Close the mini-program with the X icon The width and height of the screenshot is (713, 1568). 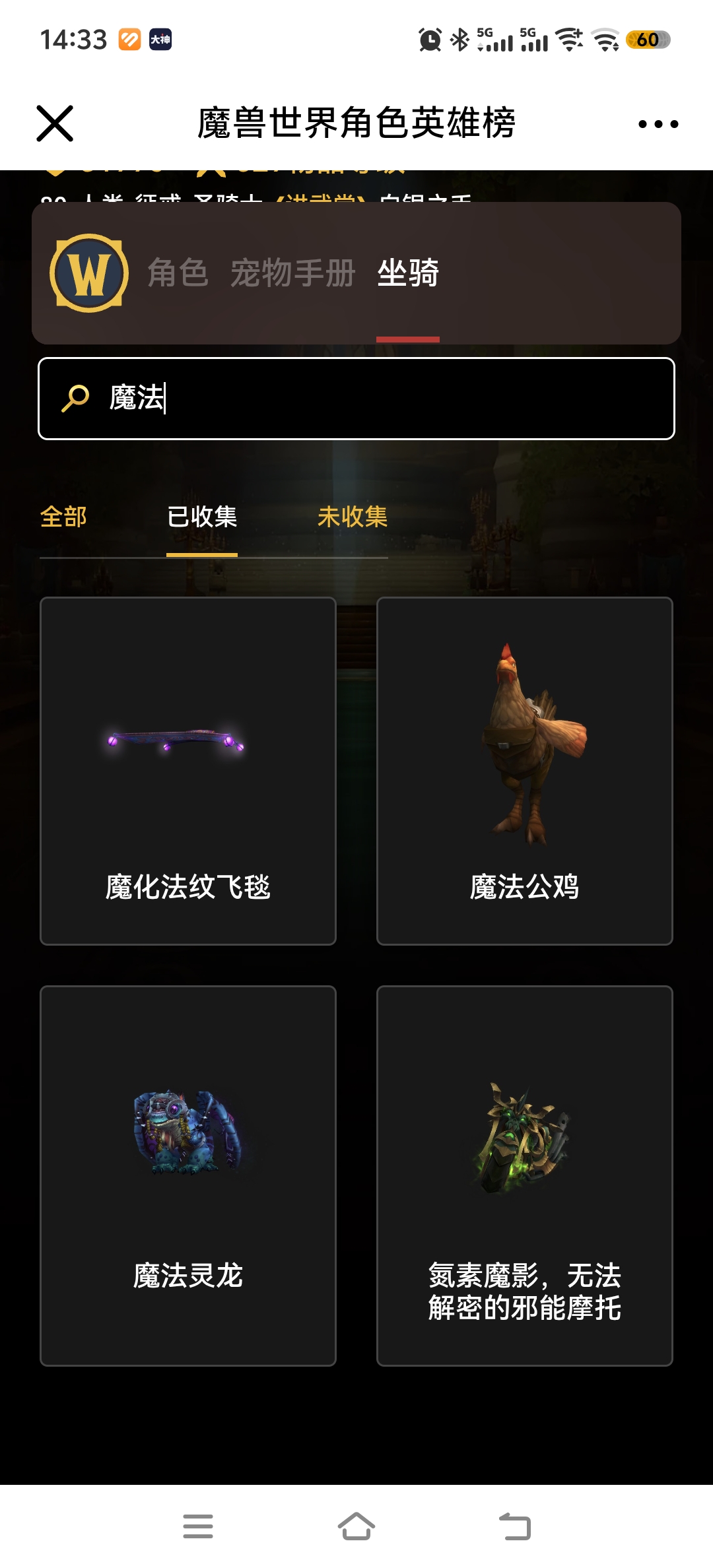coord(54,123)
